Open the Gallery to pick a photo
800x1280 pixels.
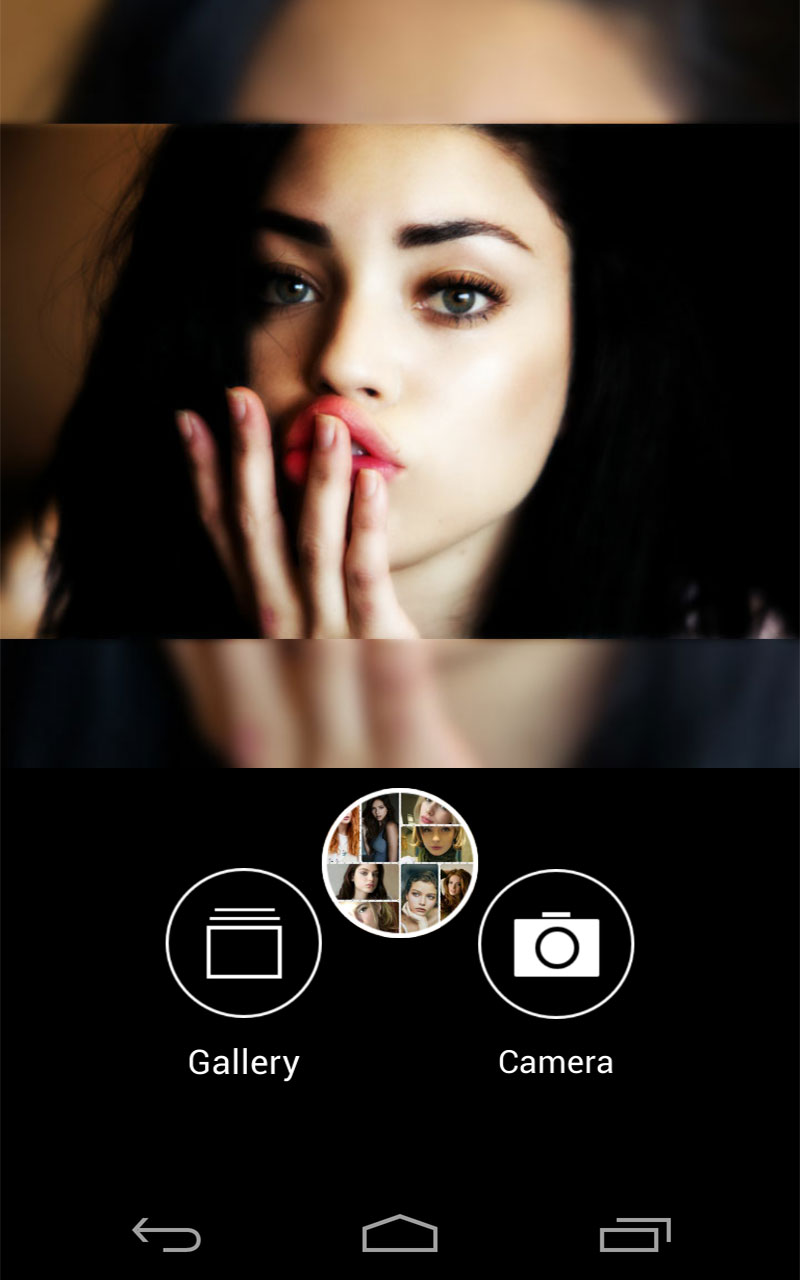coord(243,943)
